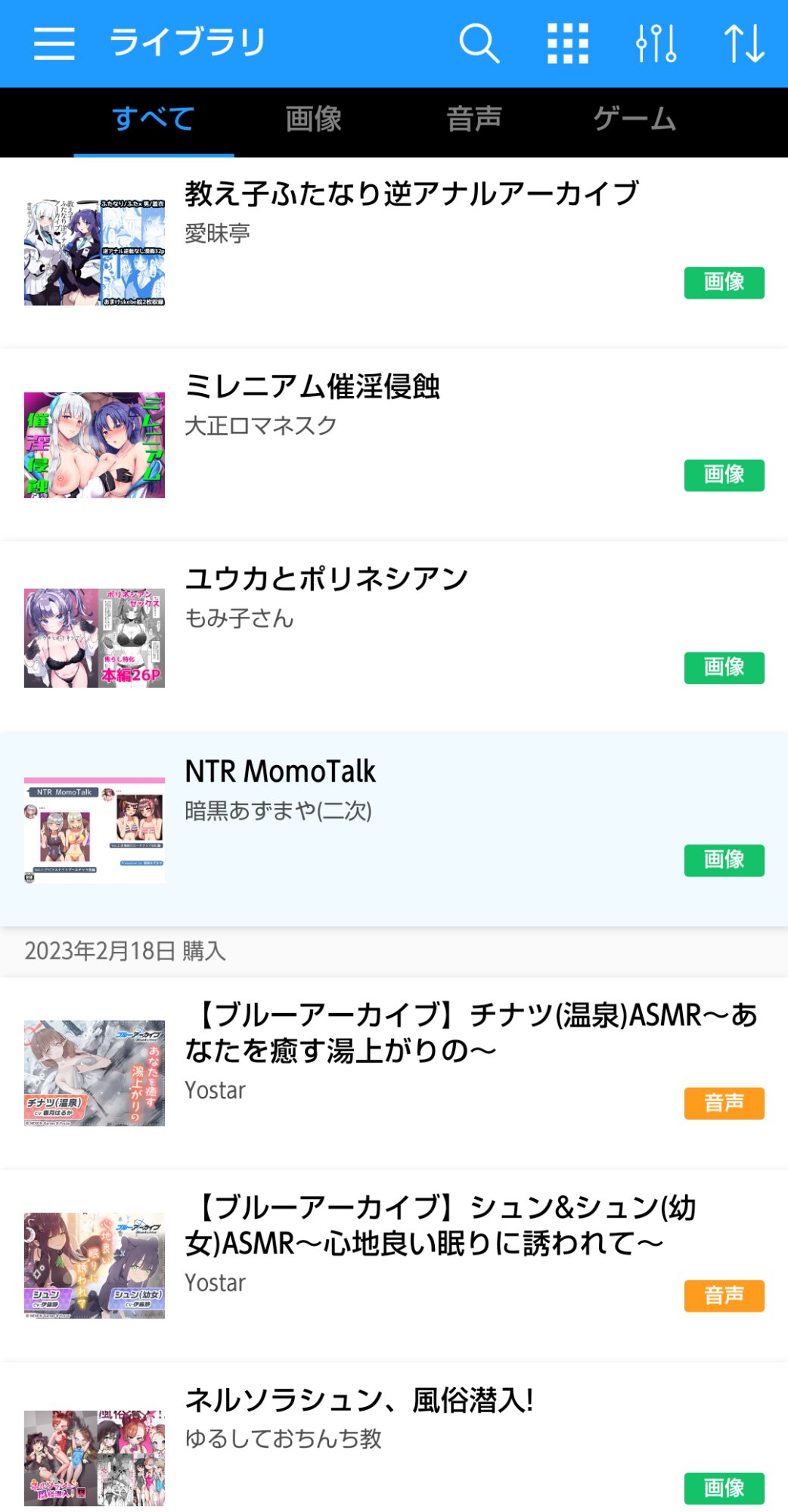Open the item by ゆるしておちんち教
This screenshot has height=1512, width=788.
click(394, 1438)
